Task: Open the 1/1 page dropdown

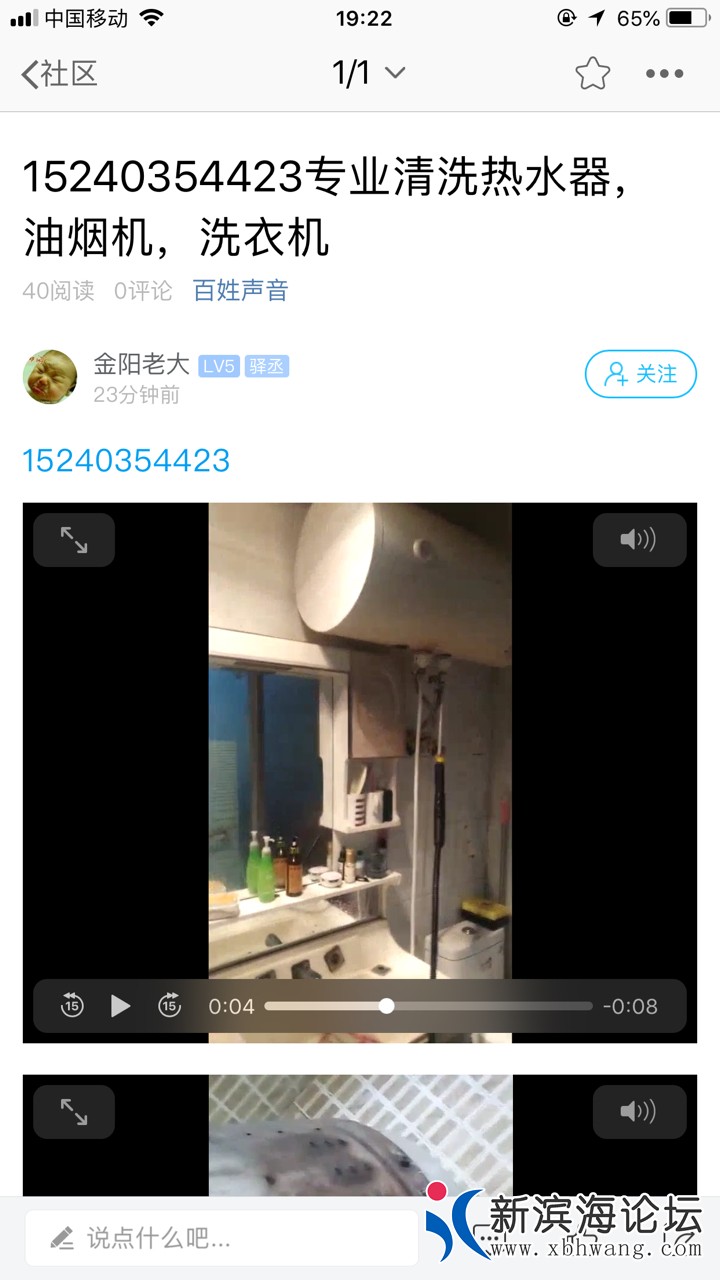Action: point(368,73)
